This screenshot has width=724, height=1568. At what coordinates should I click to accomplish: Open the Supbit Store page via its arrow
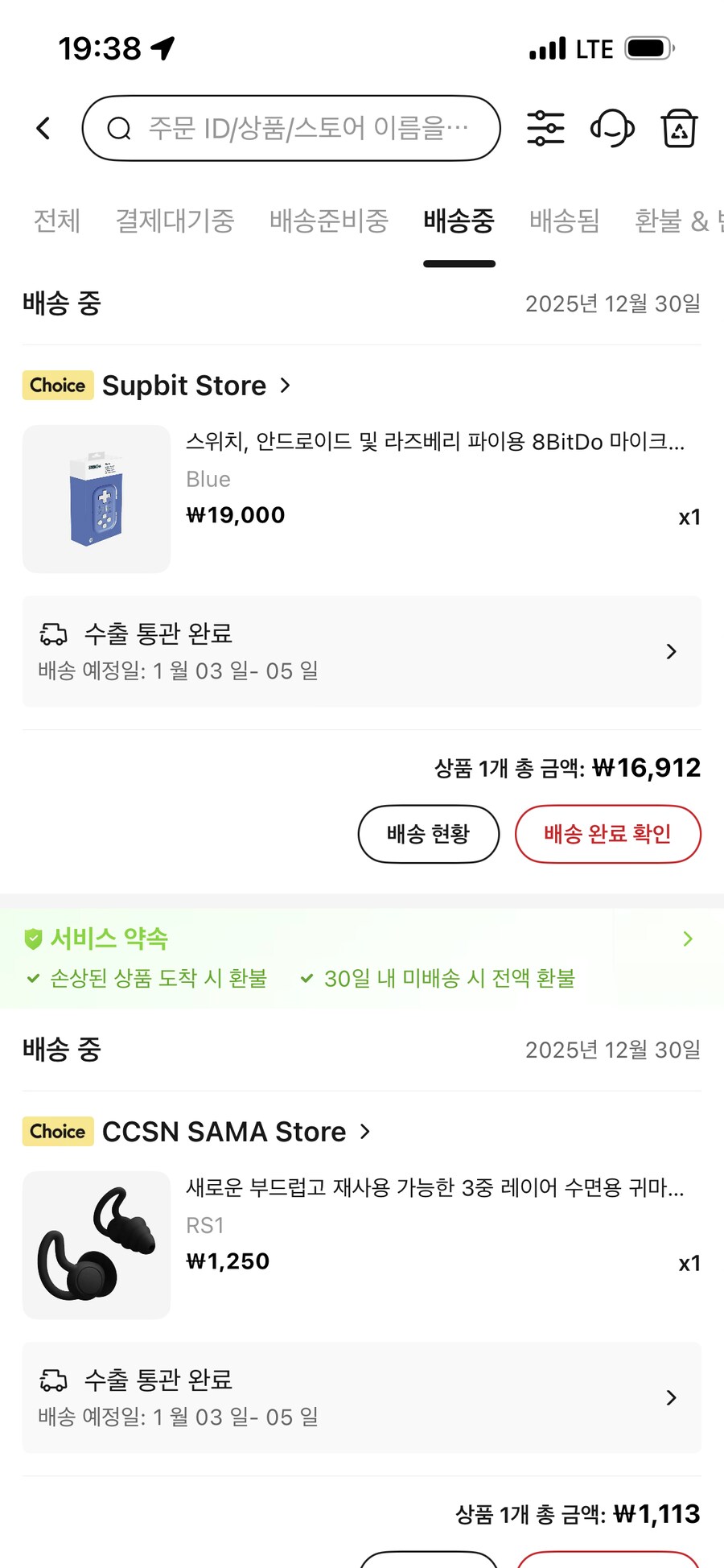[286, 386]
